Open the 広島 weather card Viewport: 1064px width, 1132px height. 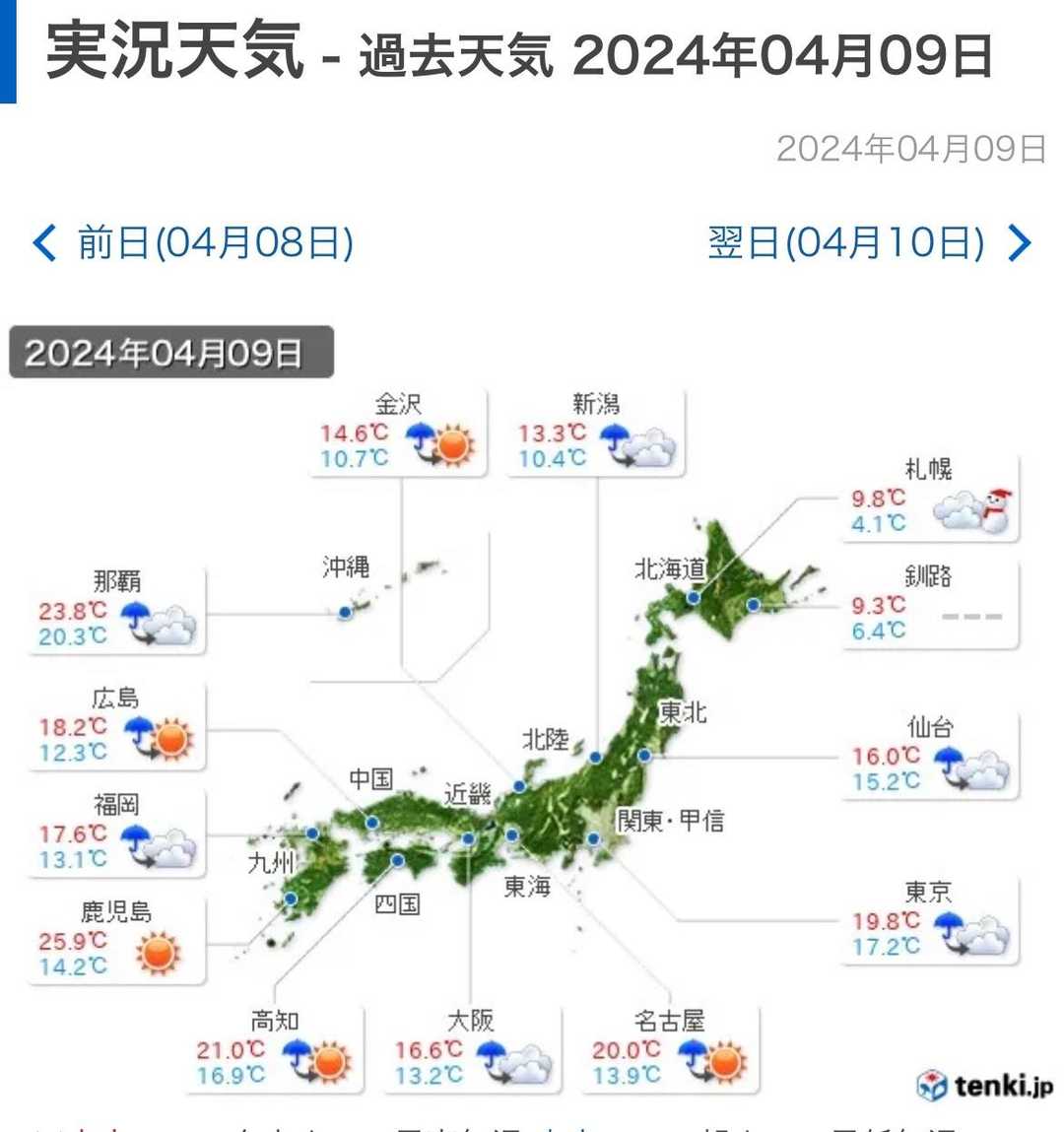(117, 726)
